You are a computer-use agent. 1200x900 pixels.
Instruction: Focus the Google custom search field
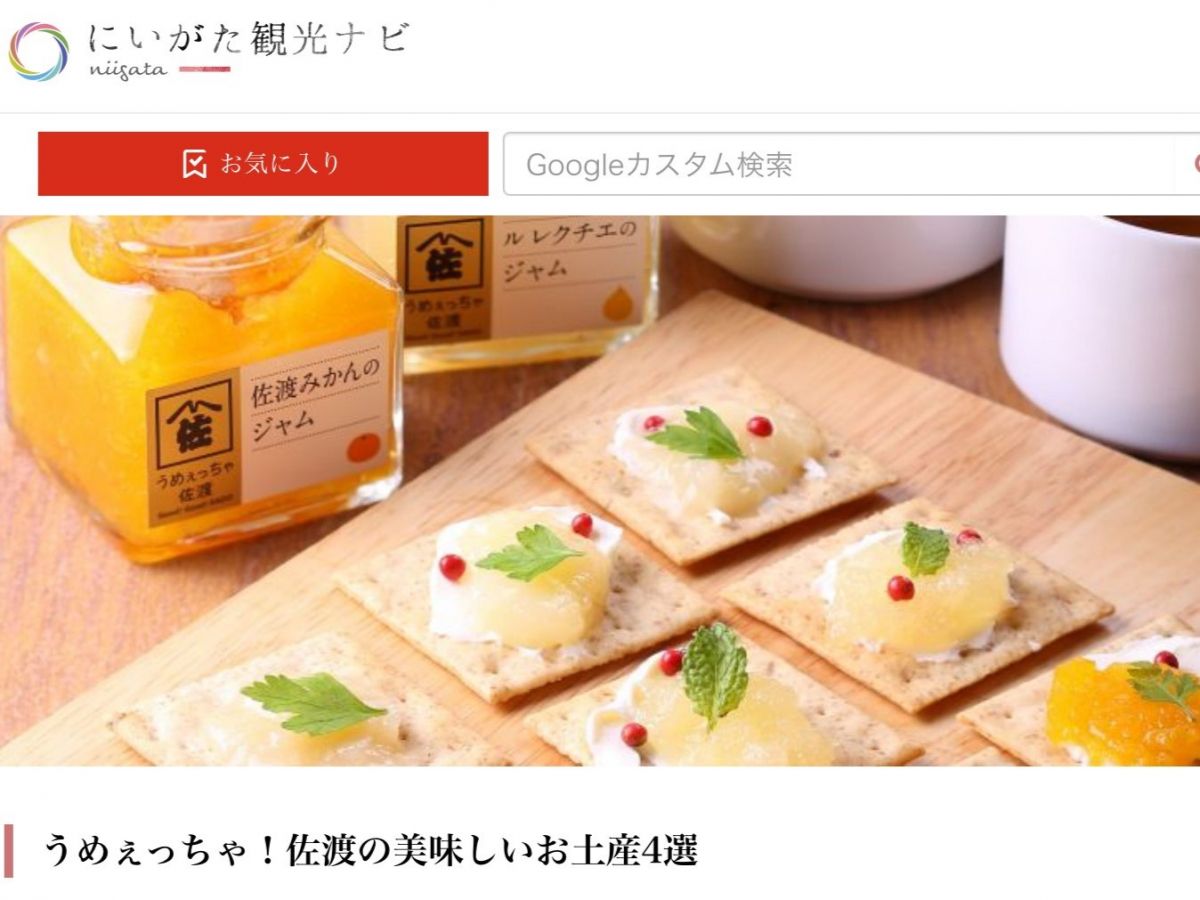840,164
